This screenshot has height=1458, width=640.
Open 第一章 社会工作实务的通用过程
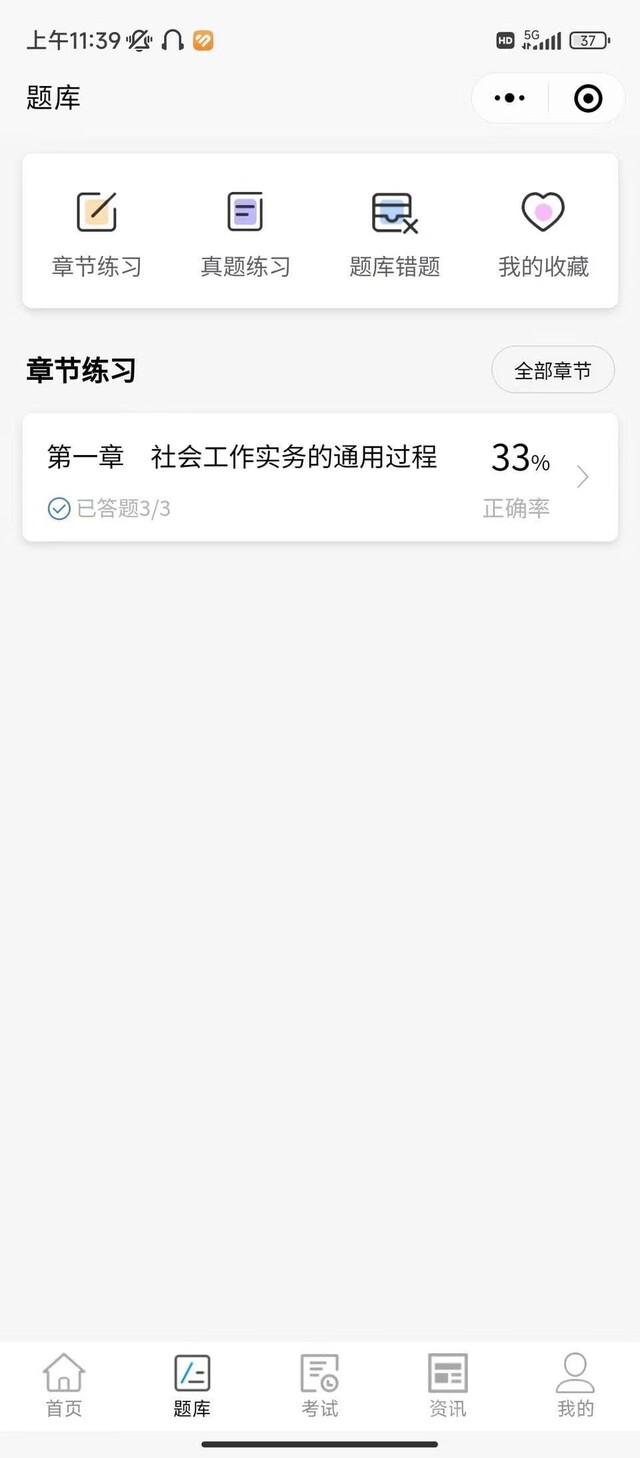coord(320,478)
